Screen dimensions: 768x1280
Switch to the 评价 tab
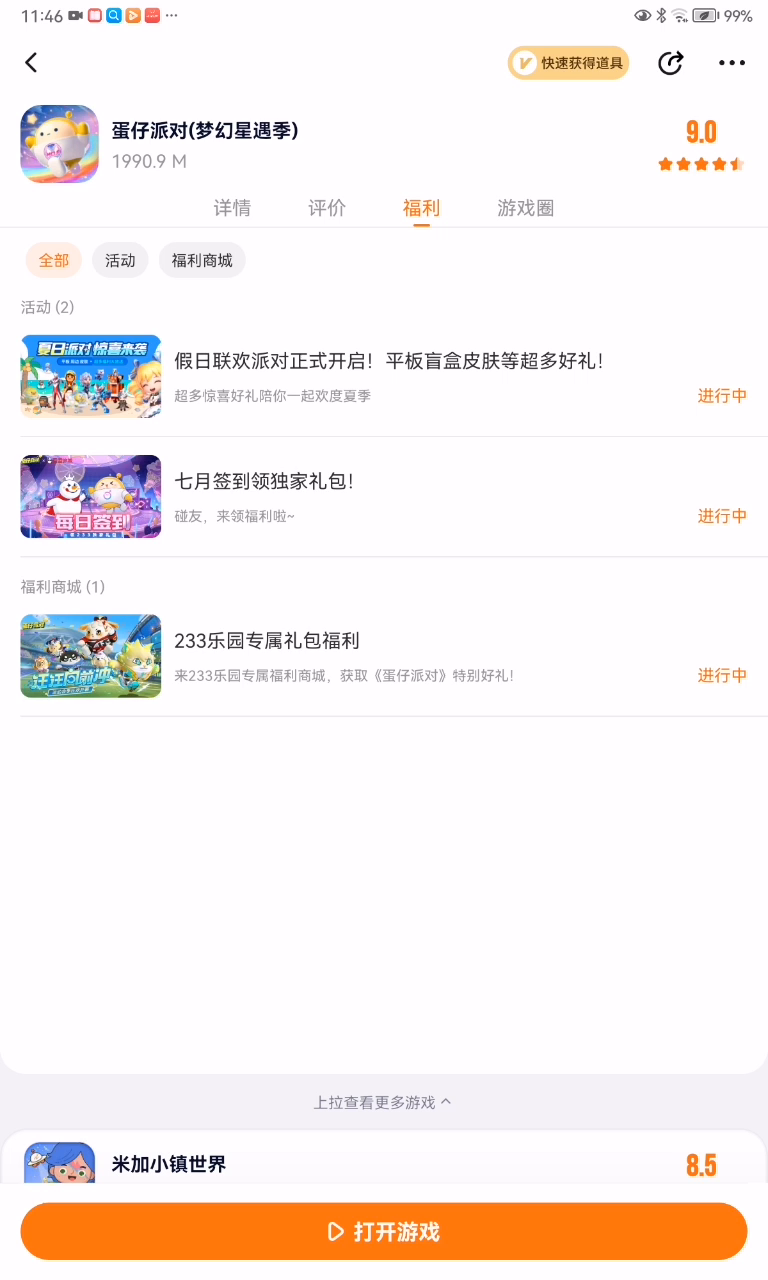click(x=327, y=208)
